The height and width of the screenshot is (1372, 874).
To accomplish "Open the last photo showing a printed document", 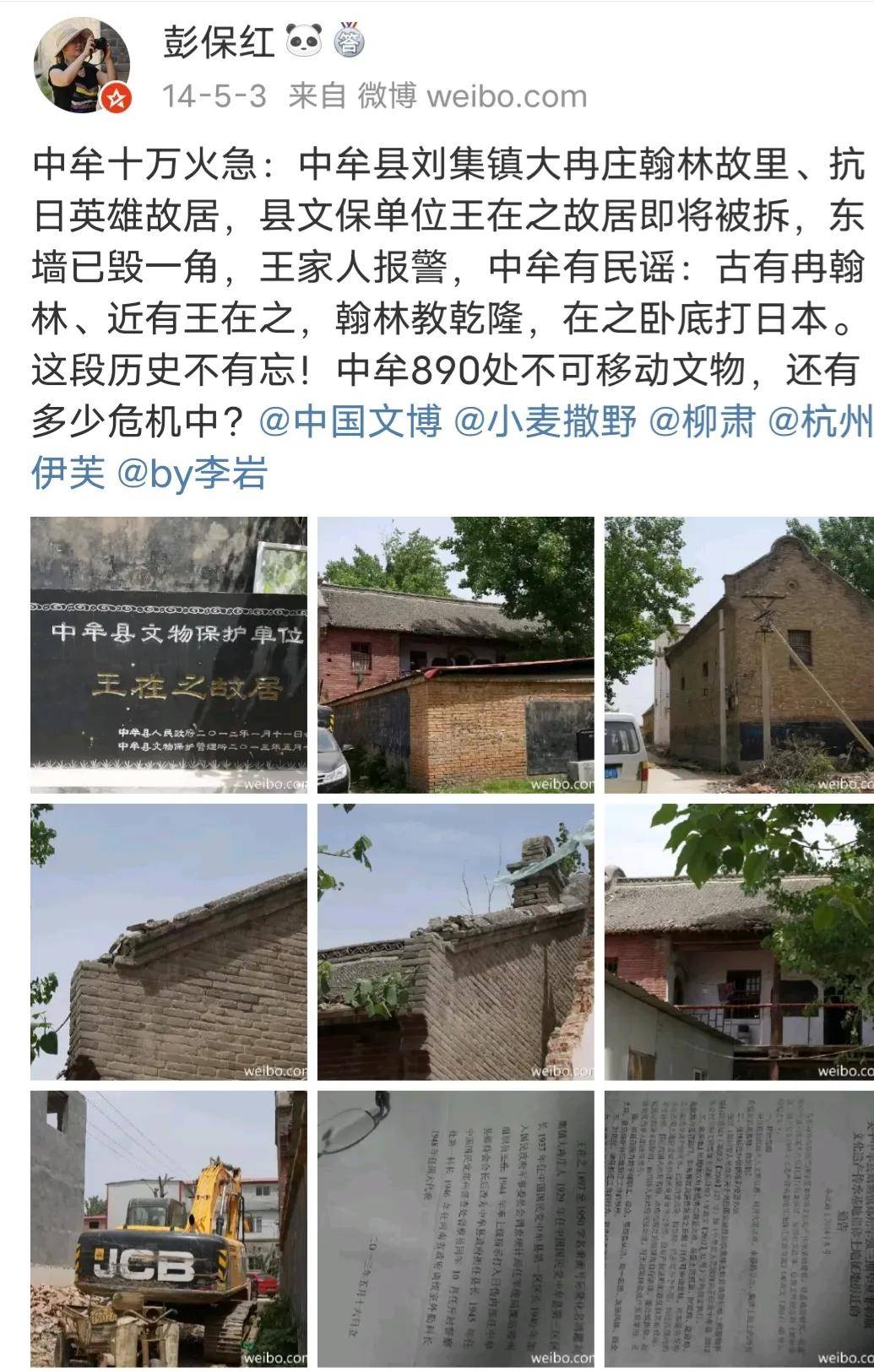I will (x=739, y=1228).
